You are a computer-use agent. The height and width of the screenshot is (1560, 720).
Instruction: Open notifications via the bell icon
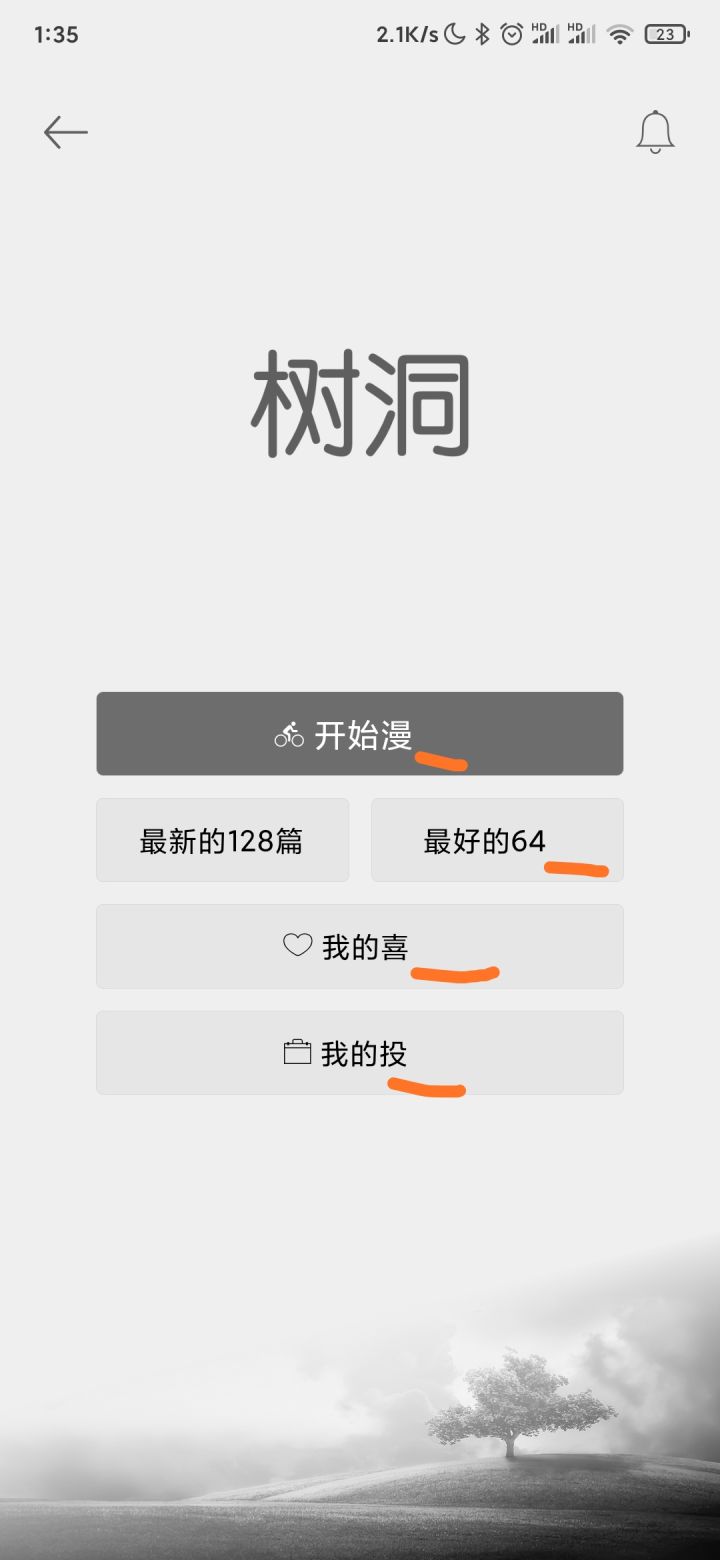point(655,131)
